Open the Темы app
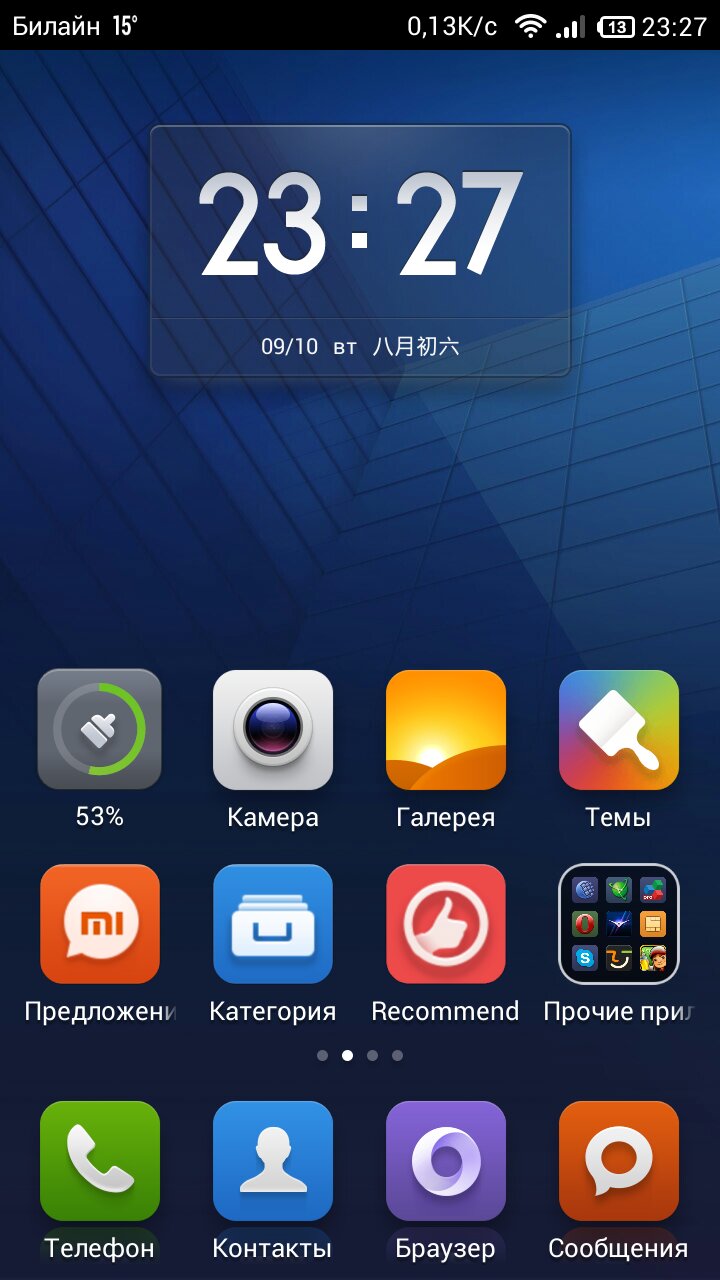The height and width of the screenshot is (1280, 720). pyautogui.click(x=618, y=730)
